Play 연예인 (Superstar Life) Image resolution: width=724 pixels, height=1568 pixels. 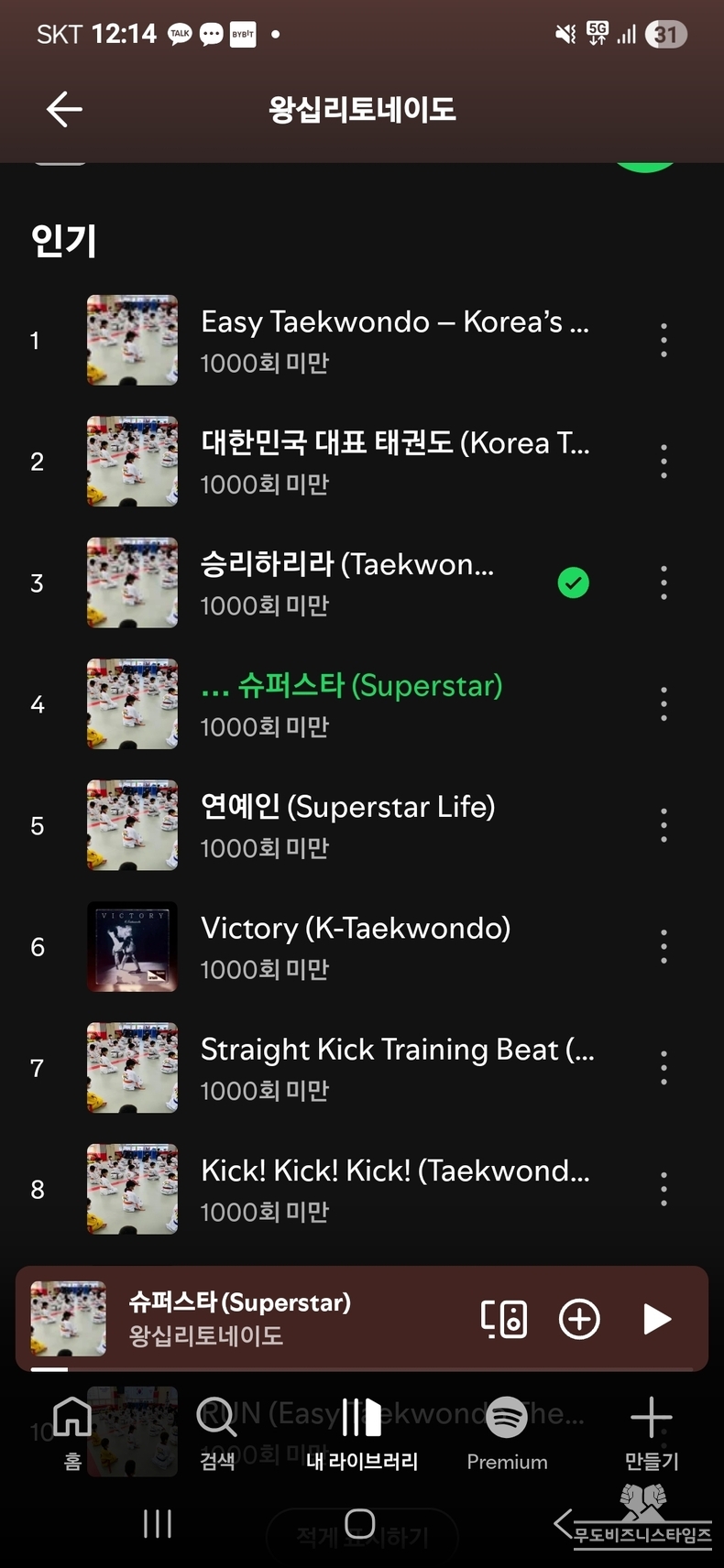click(x=348, y=825)
